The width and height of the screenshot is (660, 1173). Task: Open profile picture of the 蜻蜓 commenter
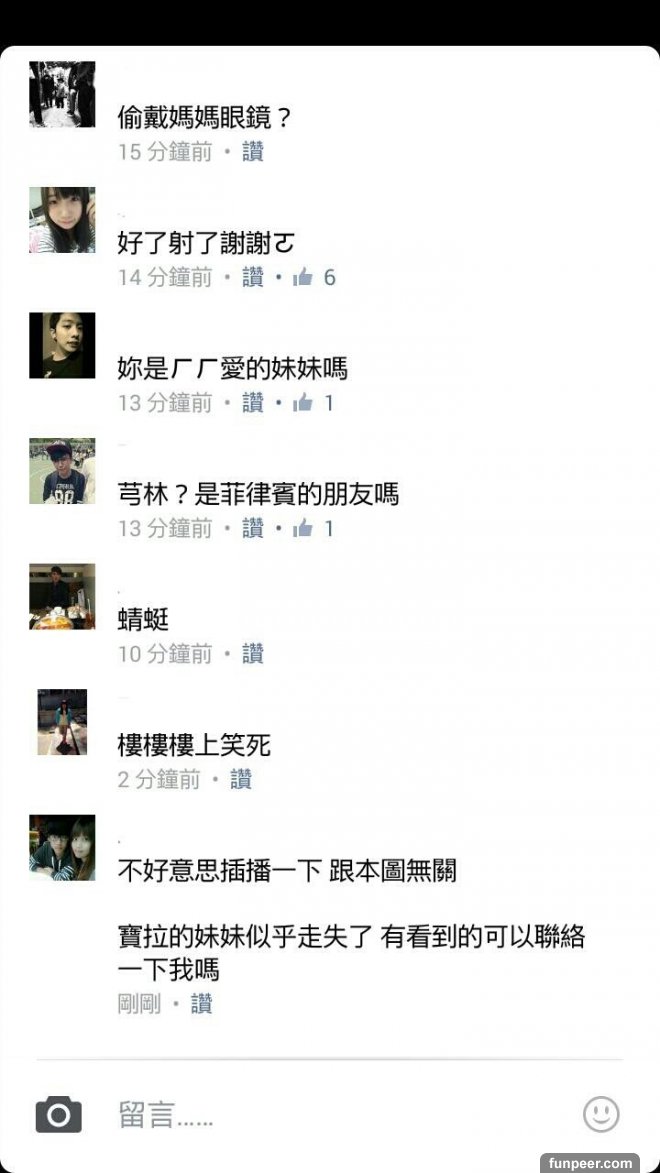[62, 597]
